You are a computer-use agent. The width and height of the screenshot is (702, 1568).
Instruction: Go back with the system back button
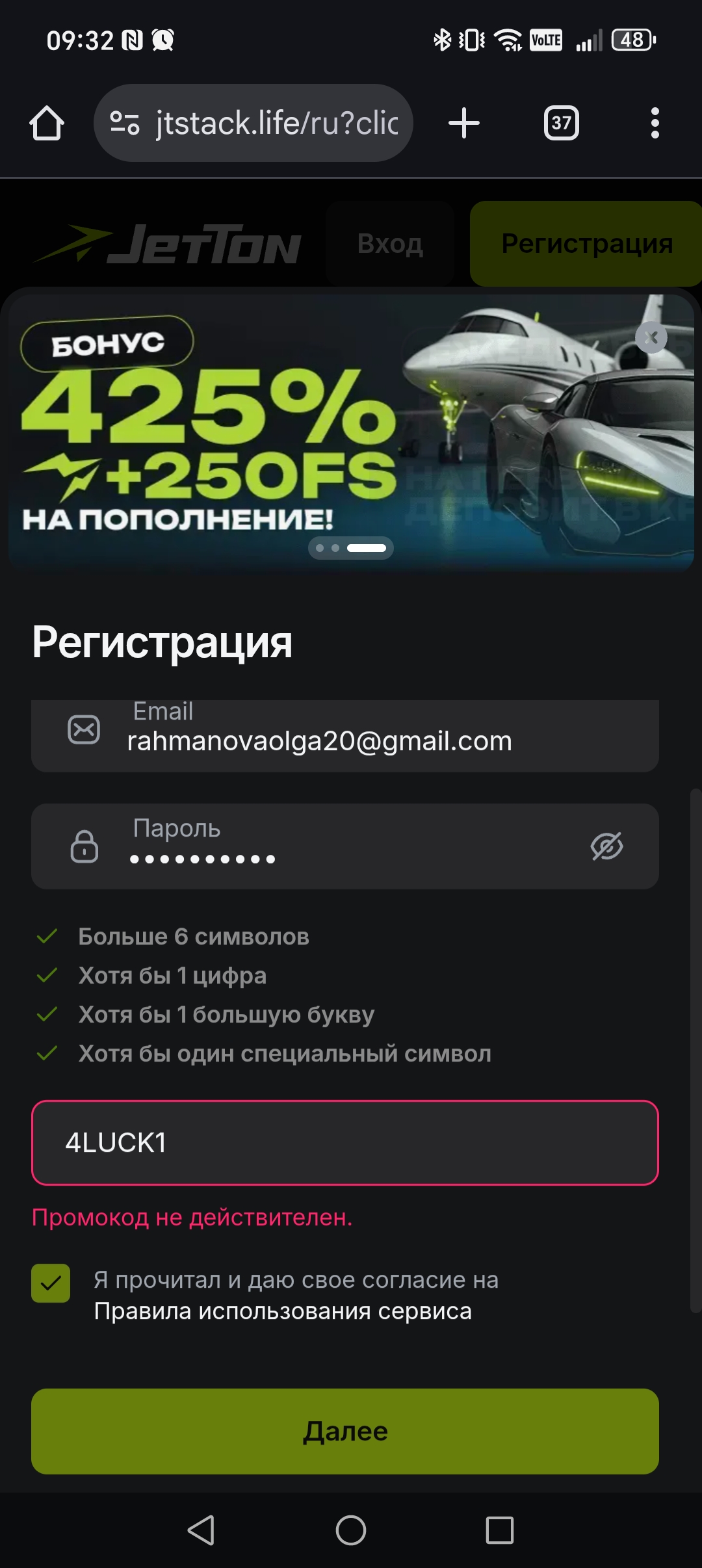click(x=201, y=1530)
